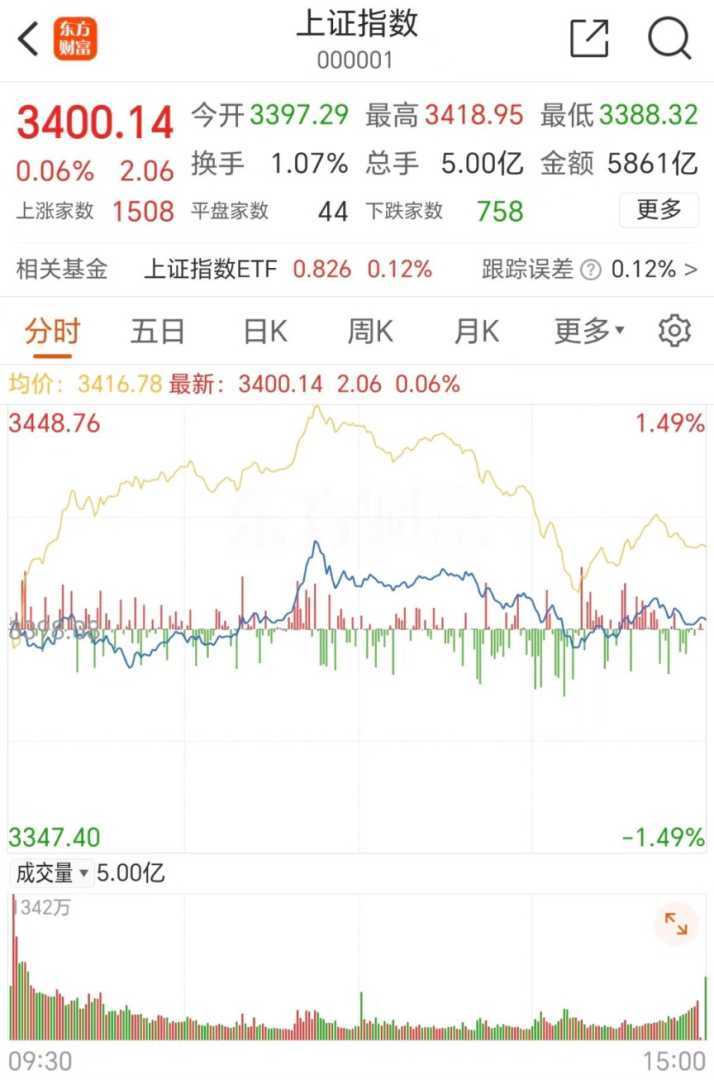Screen dimensions: 714x1080
Task: Expand the 更多 chart period dropdown
Action: pyautogui.click(x=589, y=331)
